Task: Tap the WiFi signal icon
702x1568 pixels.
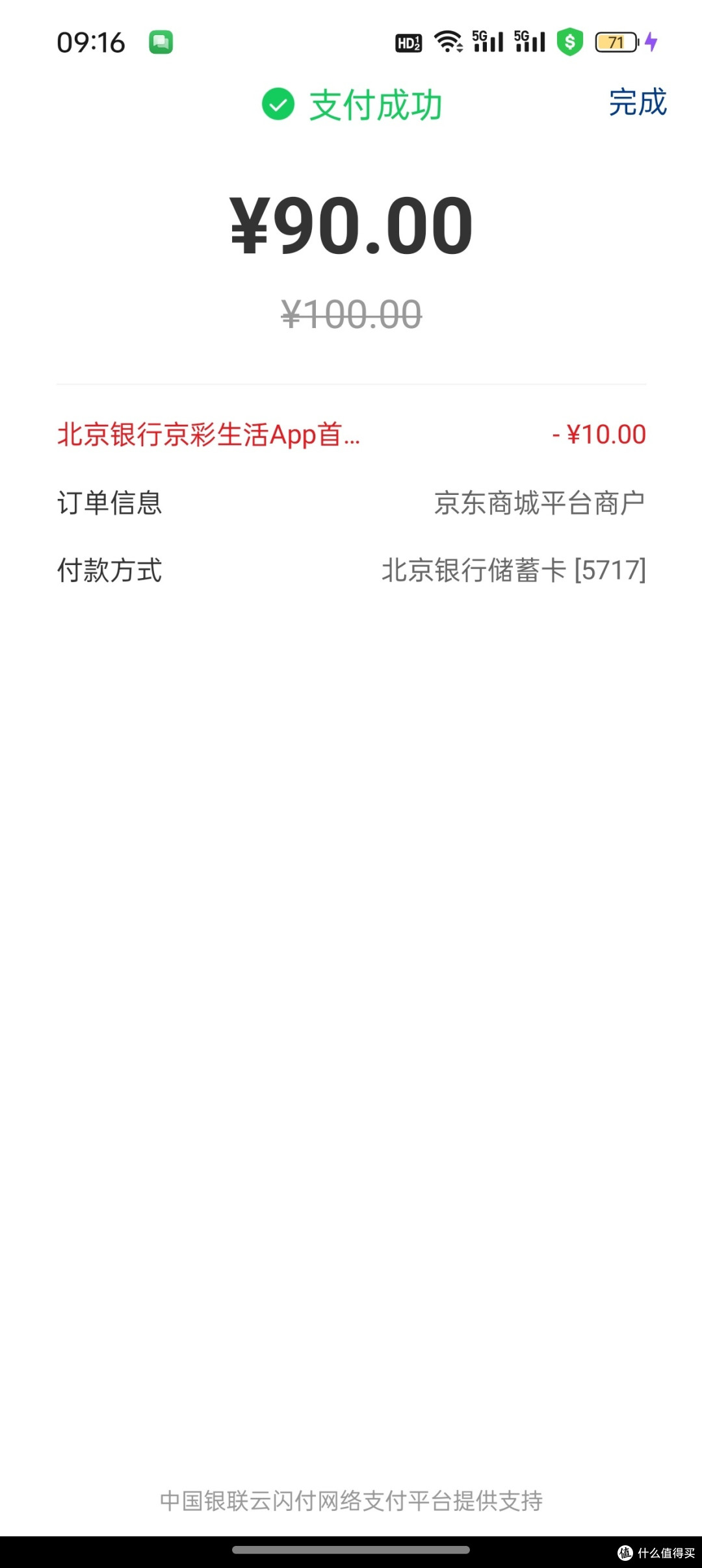Action: coord(450,41)
